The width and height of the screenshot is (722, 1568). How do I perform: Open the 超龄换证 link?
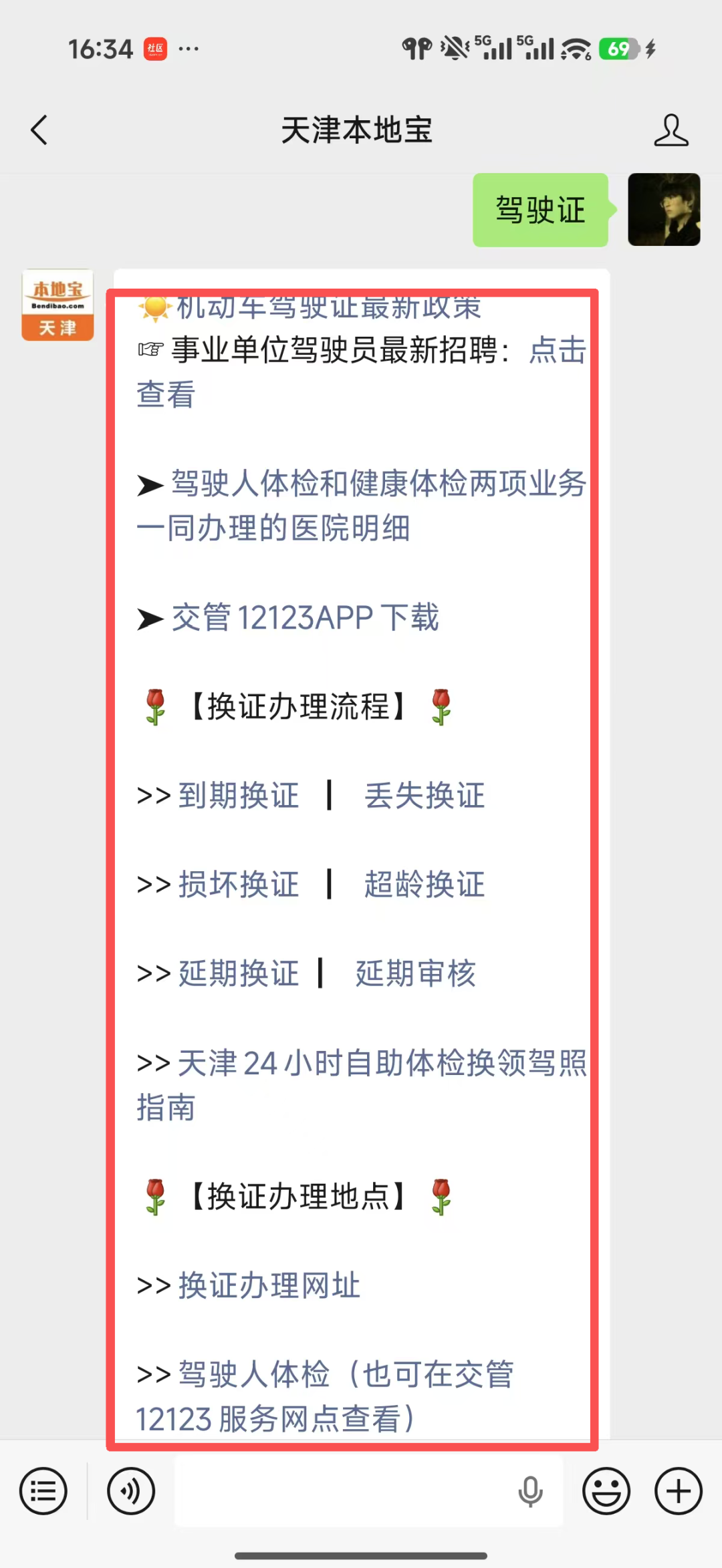(x=425, y=885)
